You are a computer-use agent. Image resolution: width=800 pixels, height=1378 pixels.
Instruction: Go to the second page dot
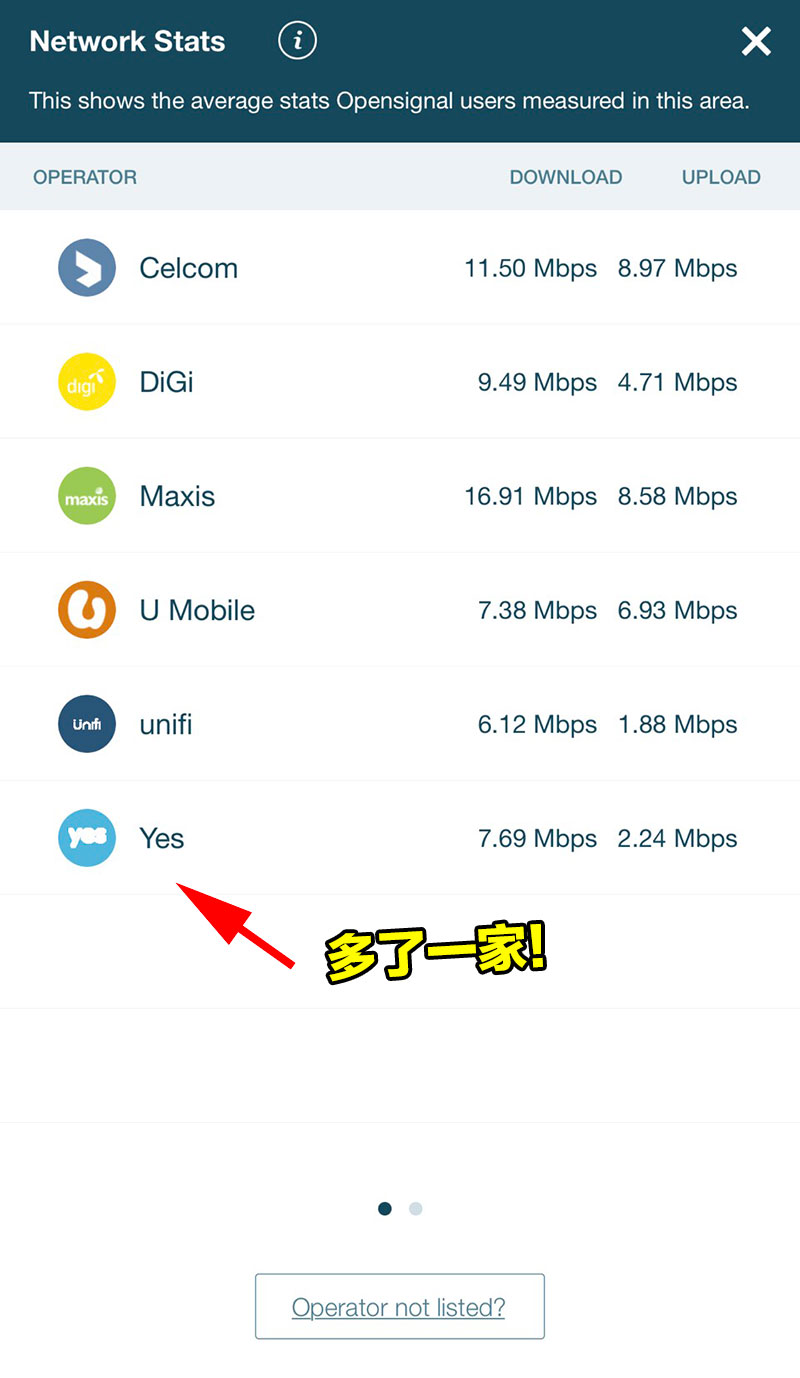click(416, 1209)
